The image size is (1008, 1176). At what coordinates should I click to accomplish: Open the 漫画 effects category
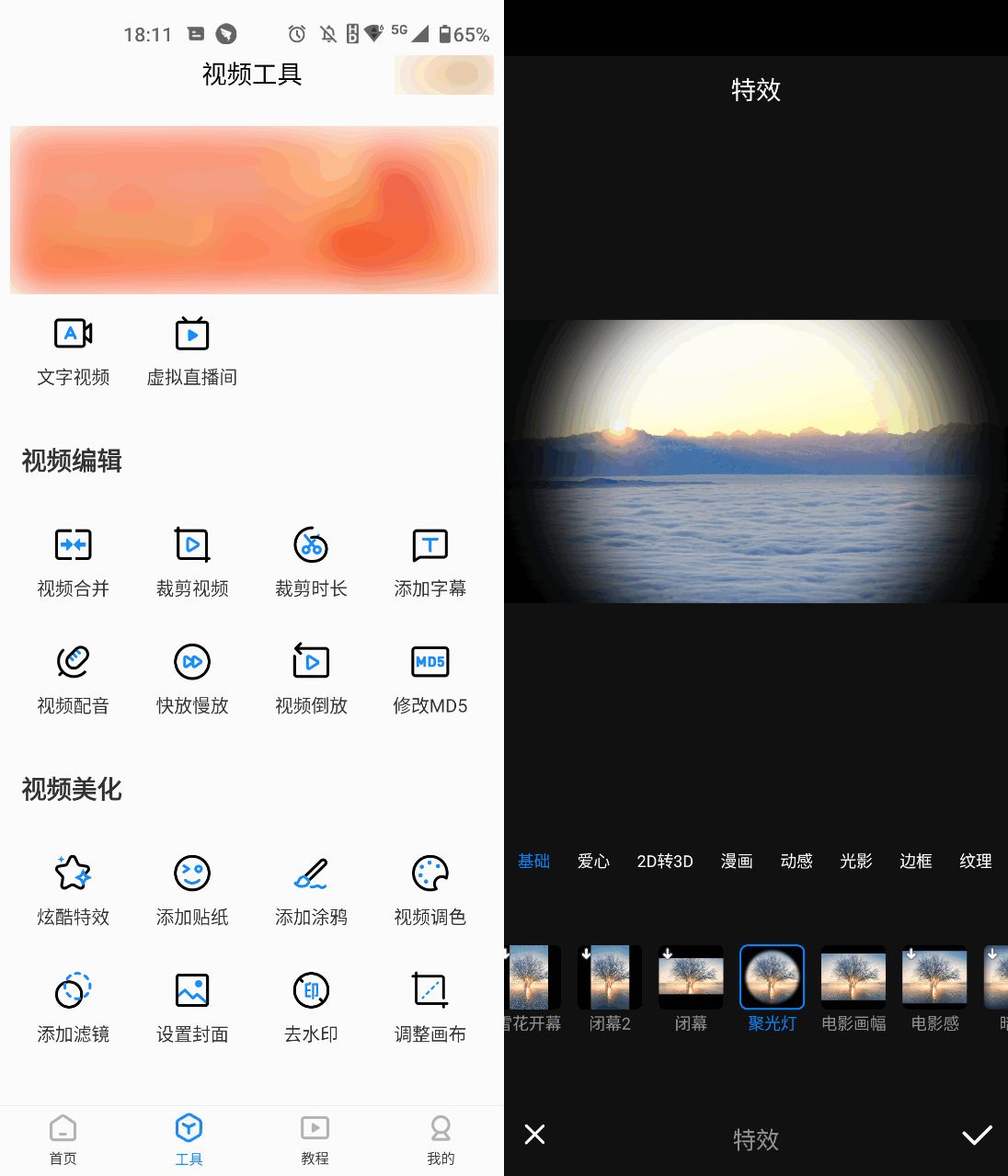click(737, 861)
